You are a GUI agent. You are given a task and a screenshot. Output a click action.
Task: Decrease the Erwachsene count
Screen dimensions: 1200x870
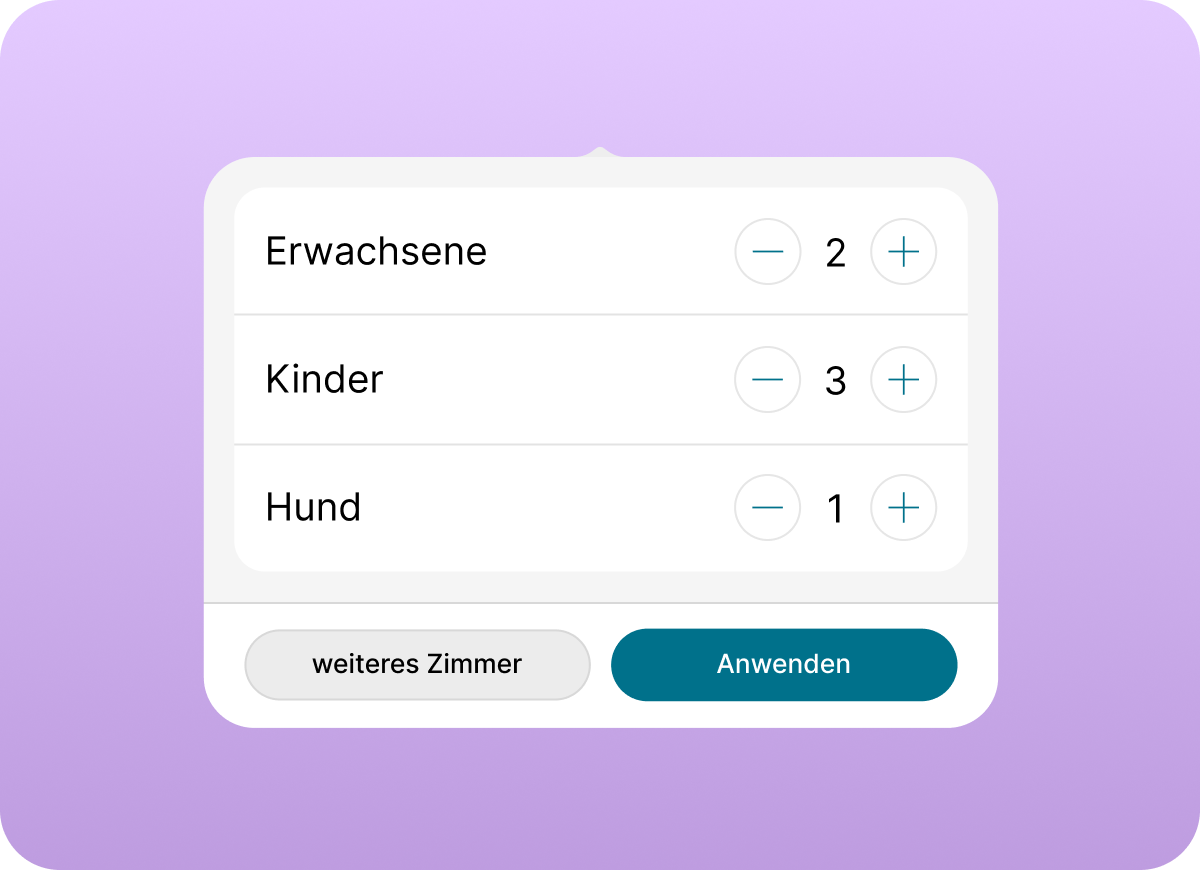click(768, 252)
